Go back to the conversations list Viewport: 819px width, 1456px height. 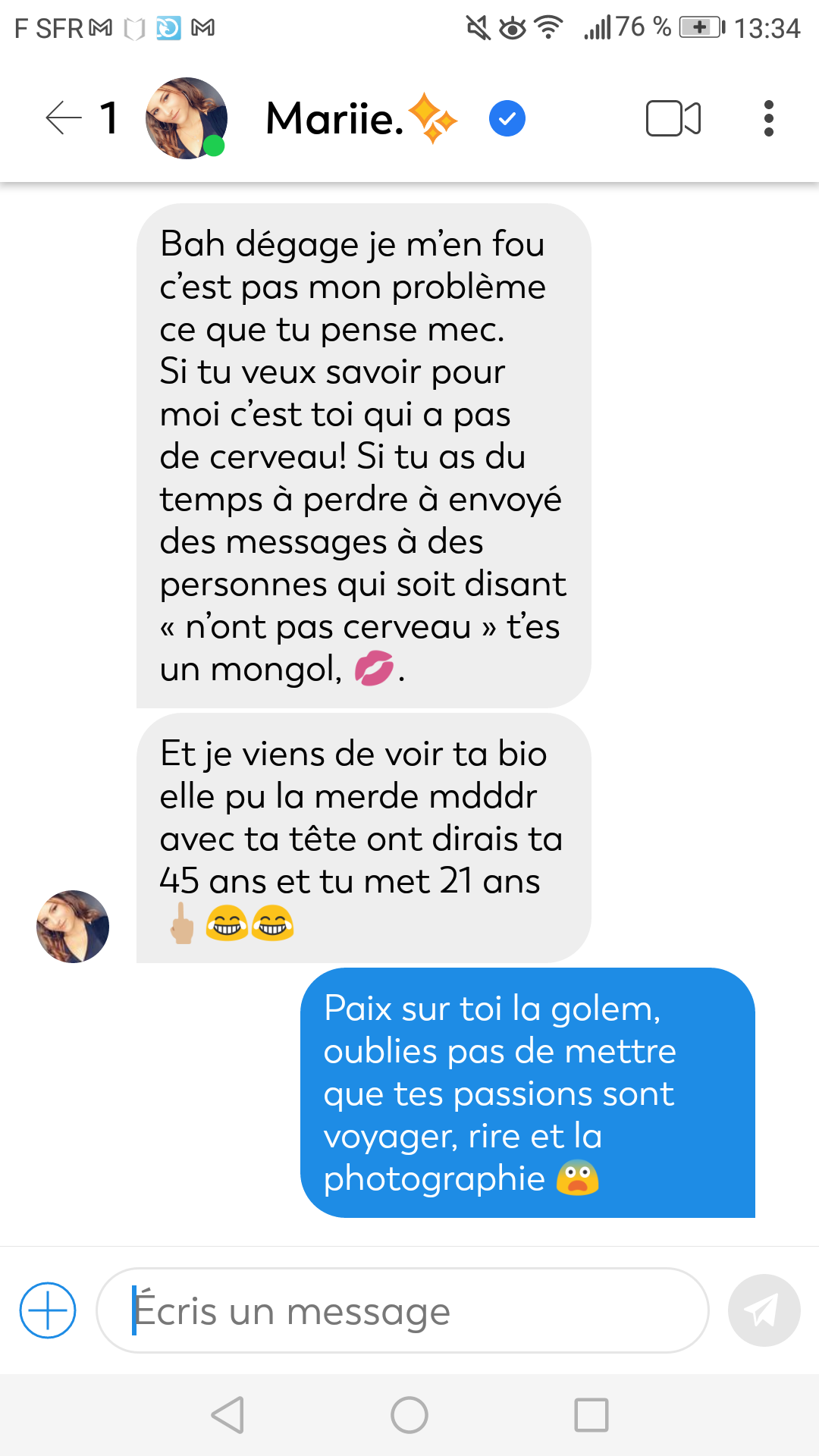(64, 118)
